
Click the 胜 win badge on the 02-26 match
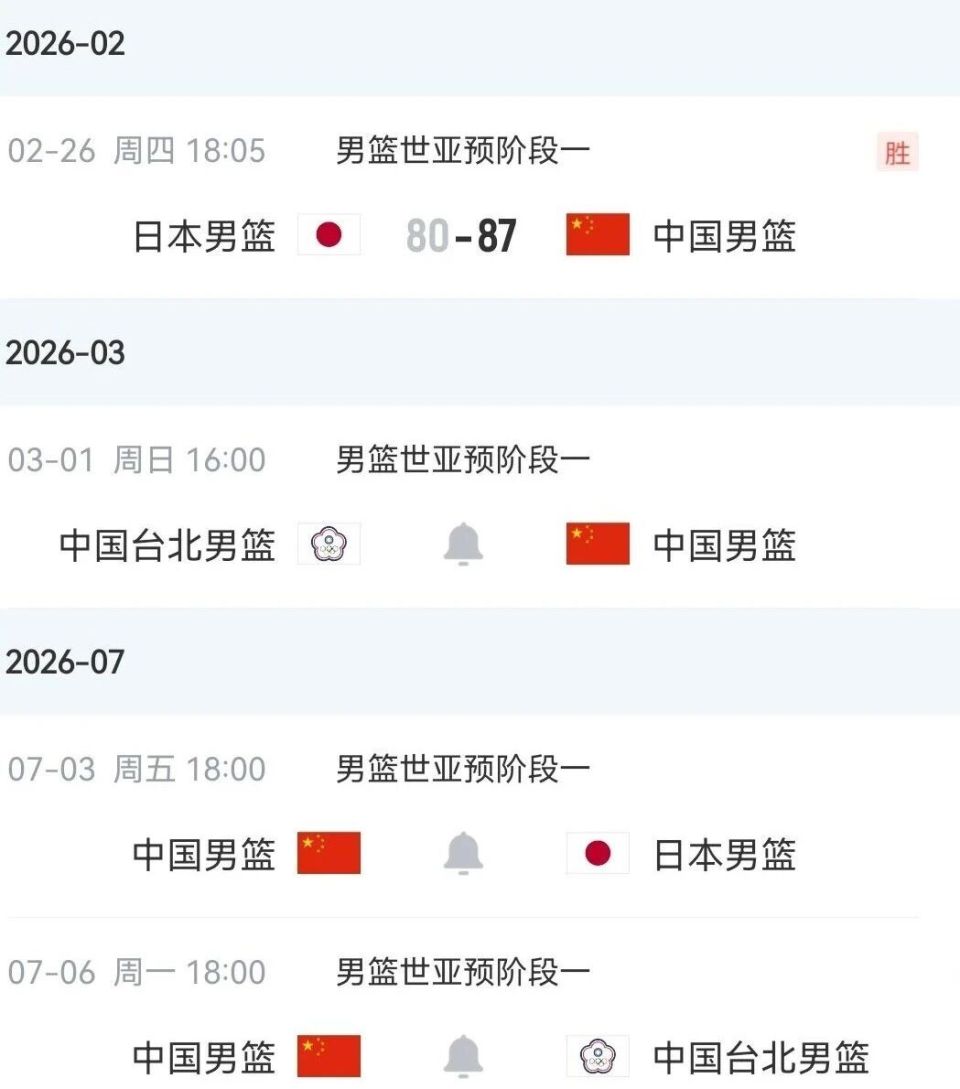coord(898,152)
